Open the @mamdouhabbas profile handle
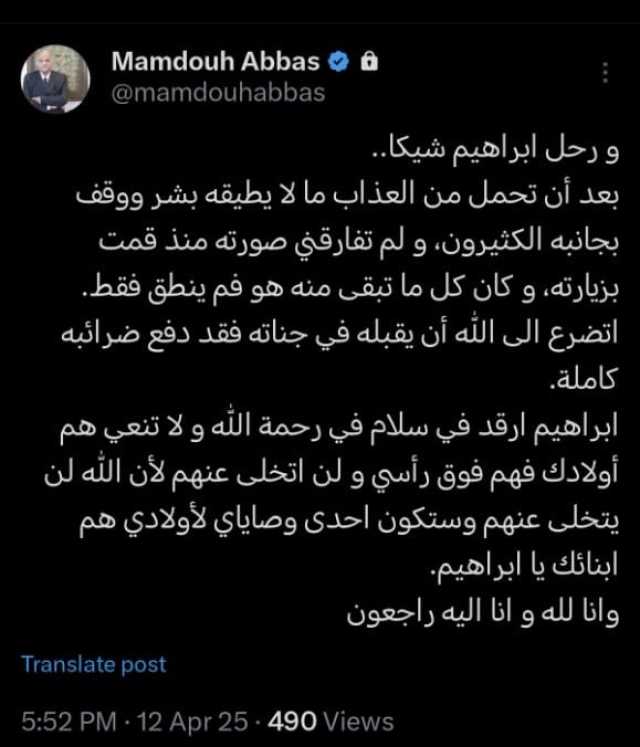 [218, 93]
